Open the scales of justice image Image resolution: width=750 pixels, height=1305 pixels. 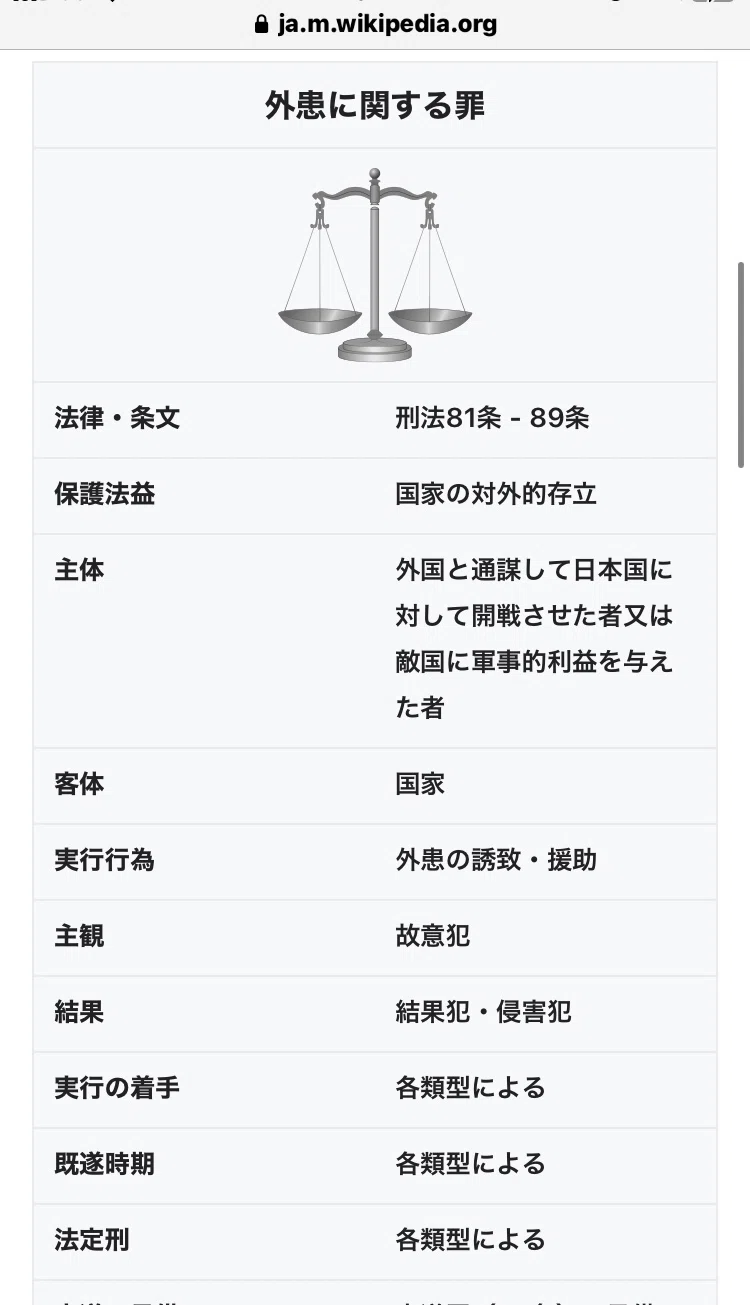click(375, 264)
